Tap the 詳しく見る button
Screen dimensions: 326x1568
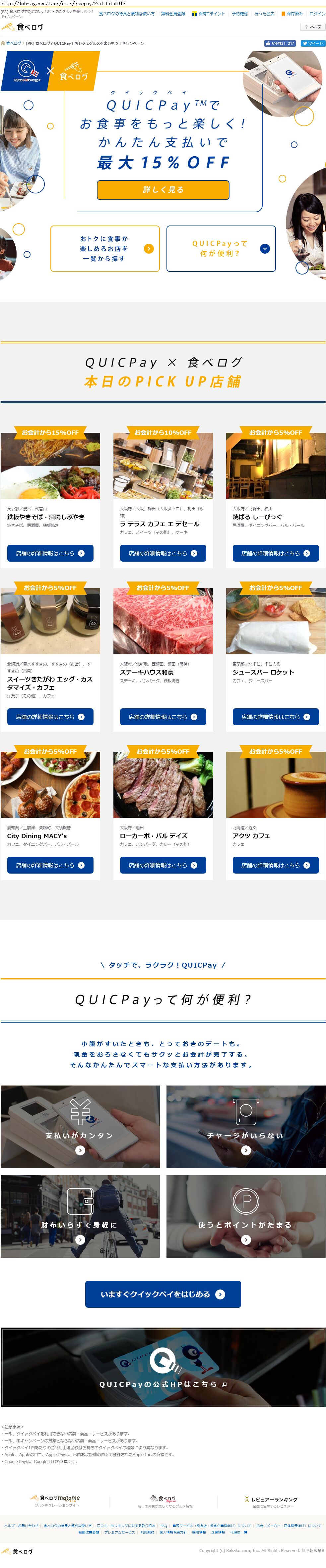pyautogui.click(x=163, y=190)
